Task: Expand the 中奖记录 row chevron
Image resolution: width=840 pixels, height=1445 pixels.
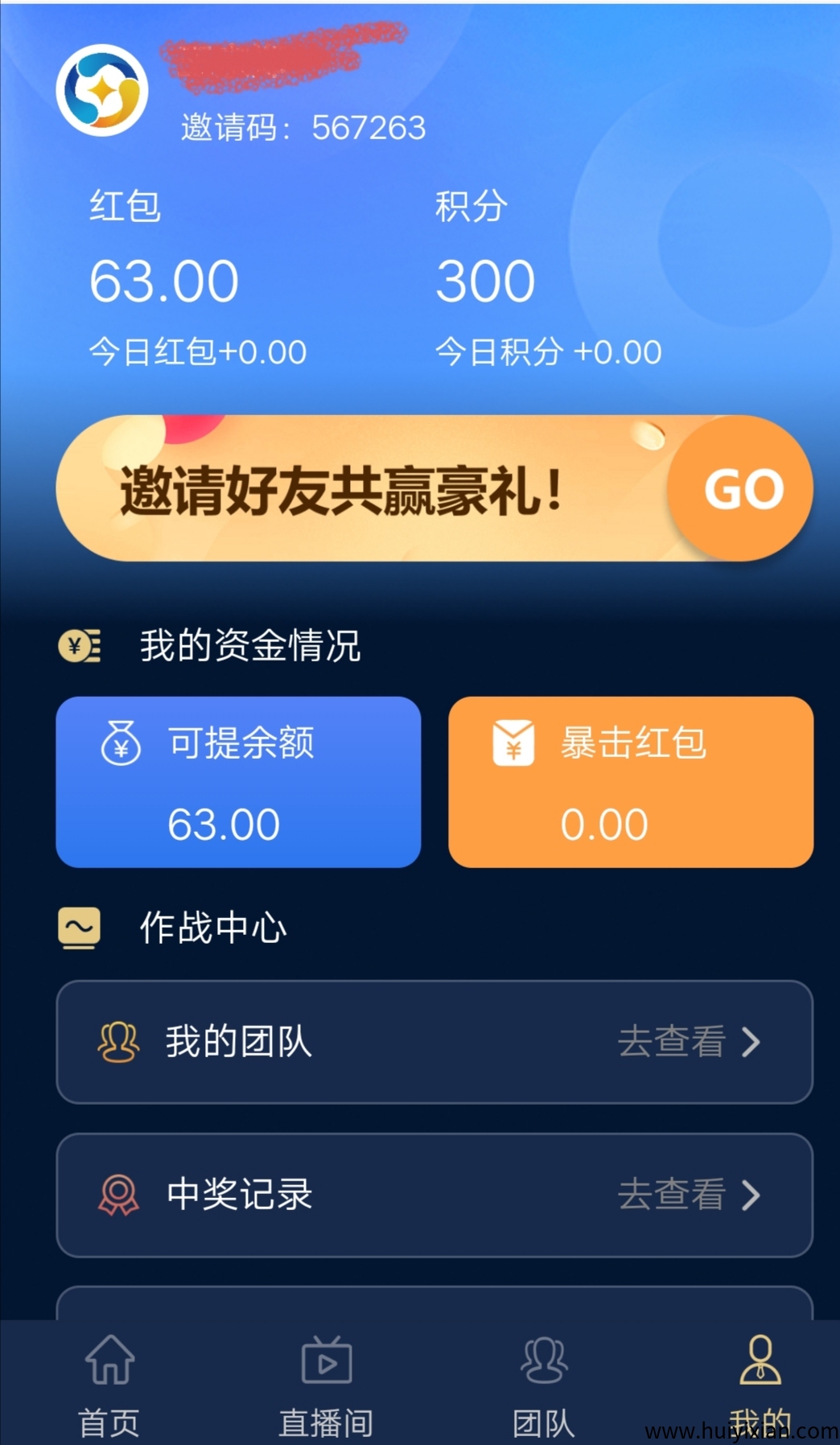Action: point(752,1196)
